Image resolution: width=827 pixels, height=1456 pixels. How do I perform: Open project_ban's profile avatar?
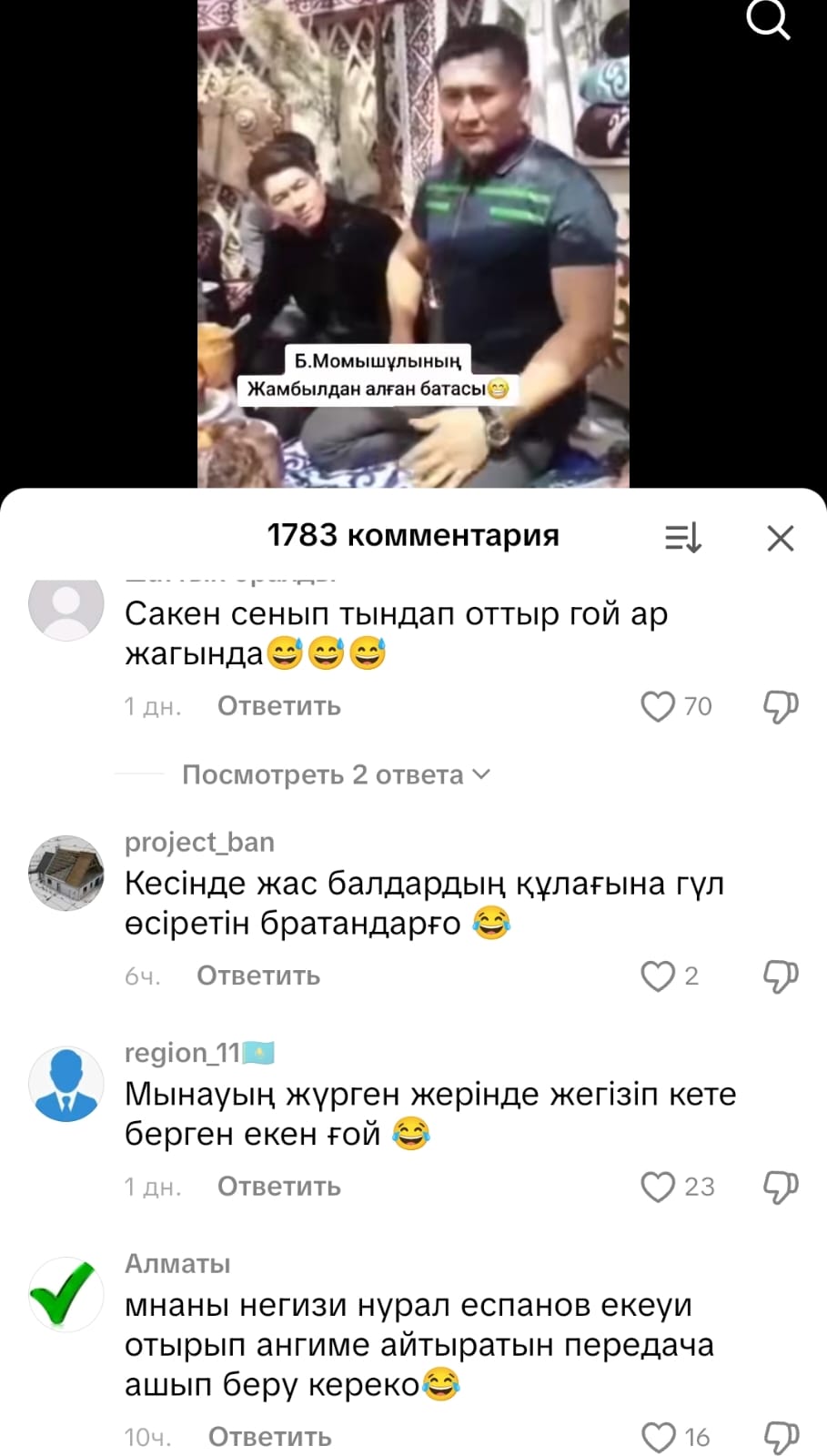(66, 874)
